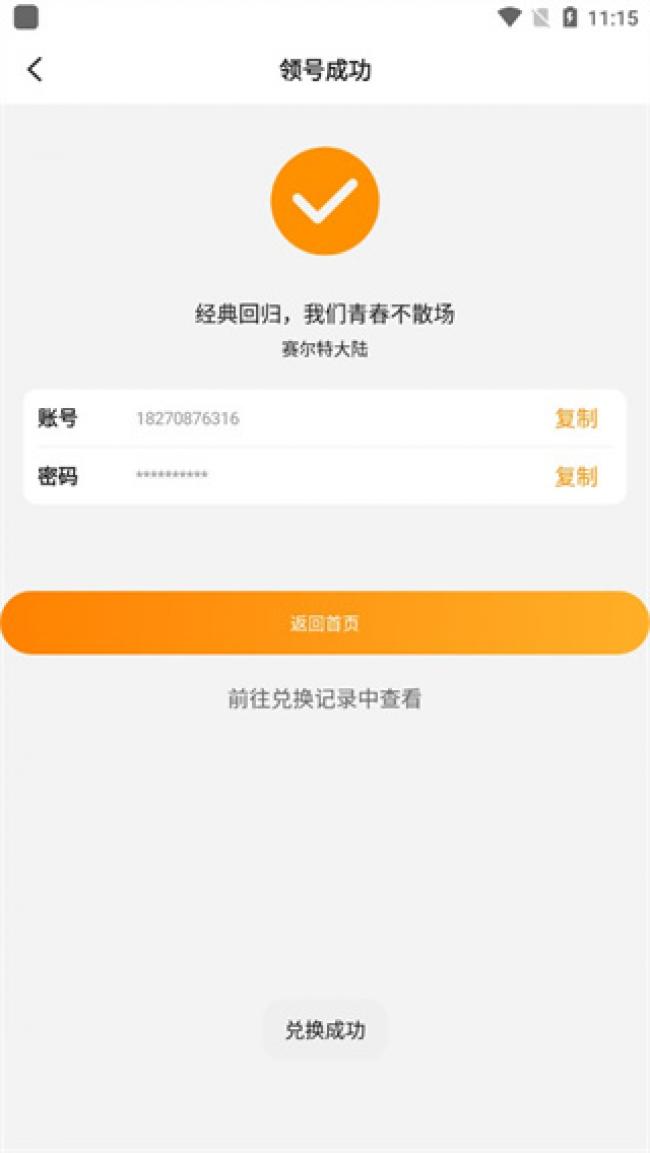This screenshot has height=1153, width=650.
Task: Tap the 返回首页 button
Action: tap(325, 623)
